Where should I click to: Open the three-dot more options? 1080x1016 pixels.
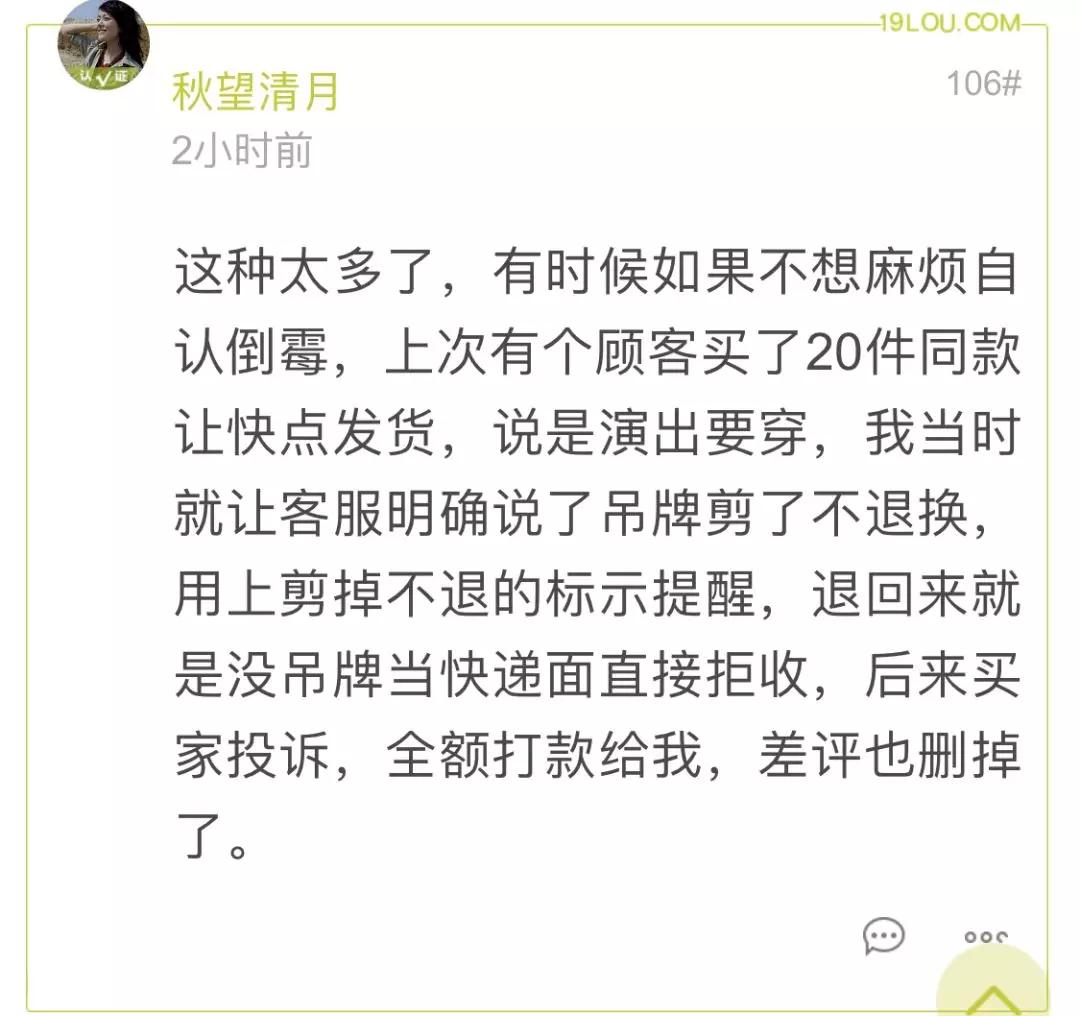coord(985,939)
